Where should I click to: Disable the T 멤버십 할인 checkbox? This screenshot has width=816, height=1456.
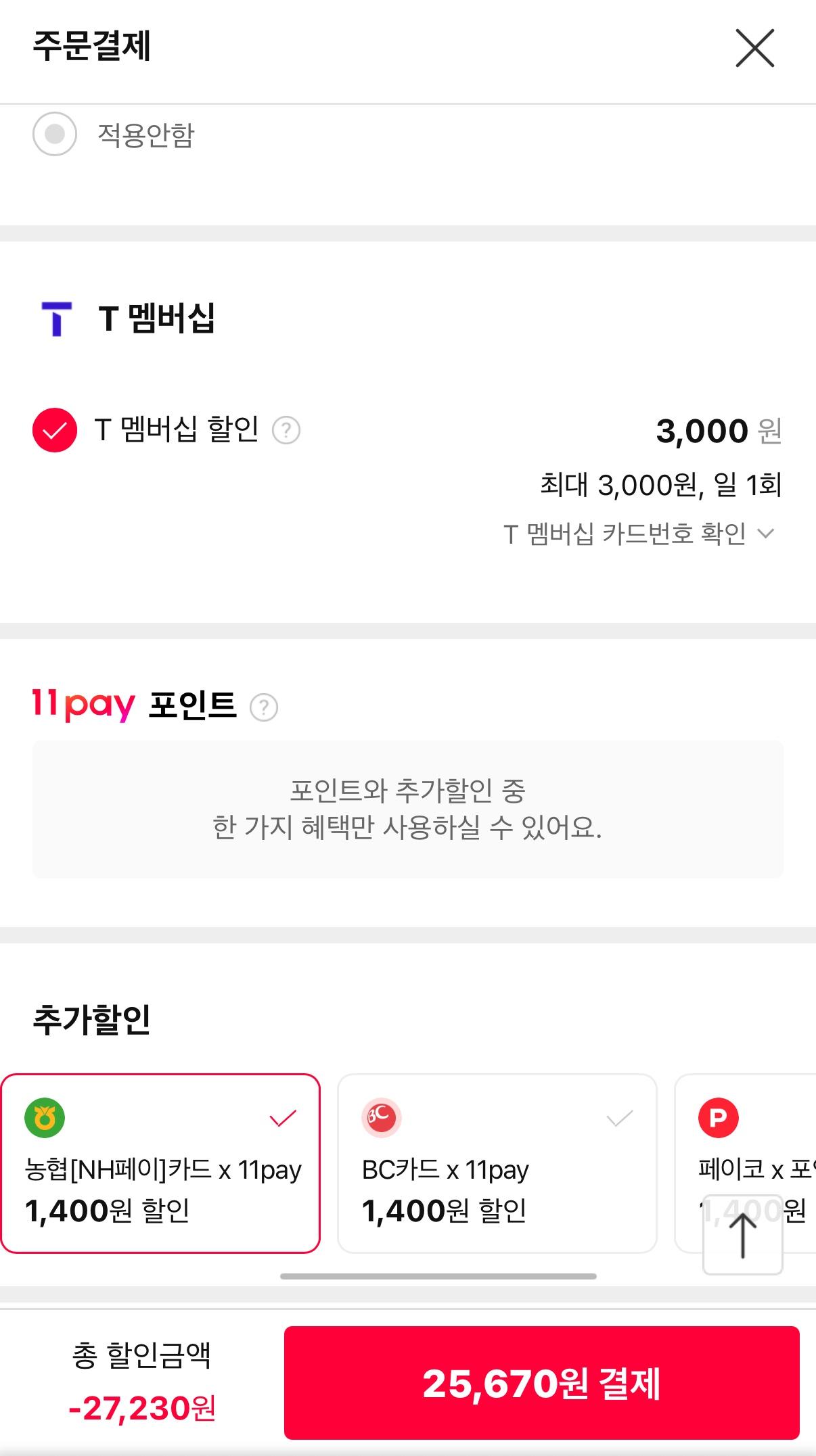point(53,429)
